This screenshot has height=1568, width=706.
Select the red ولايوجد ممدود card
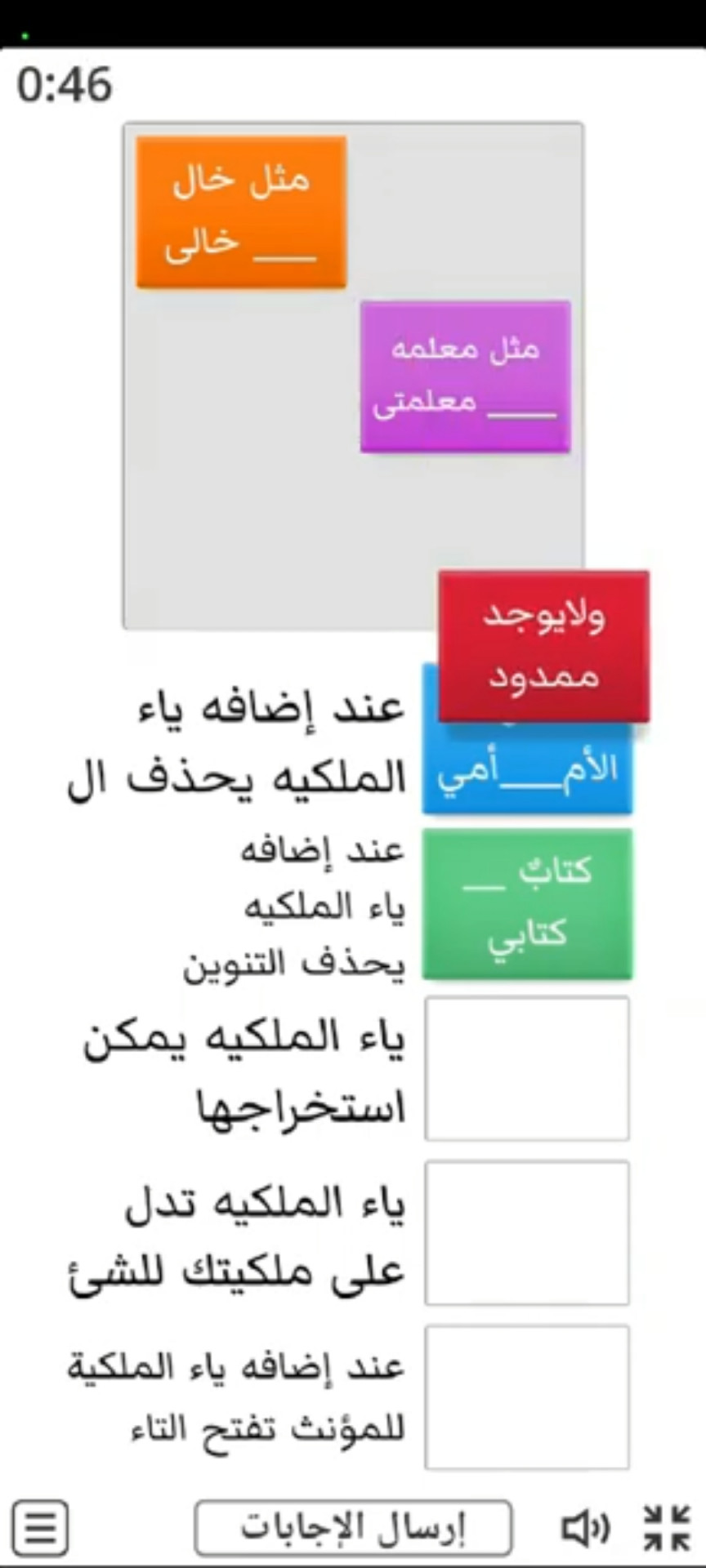(543, 645)
